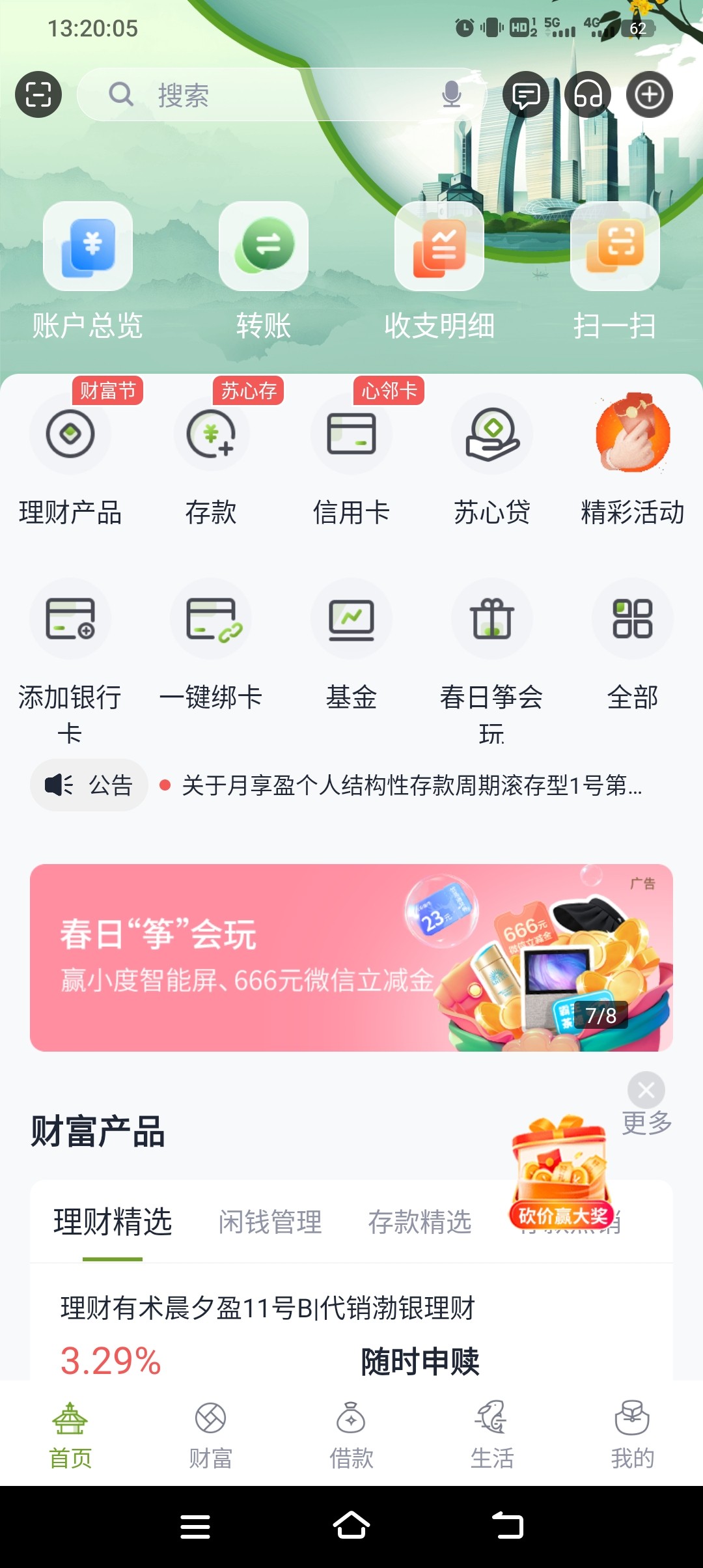Screen dimensions: 703x1568
Task: Read the 公告 announcement about 月享盈
Action: pos(411,785)
